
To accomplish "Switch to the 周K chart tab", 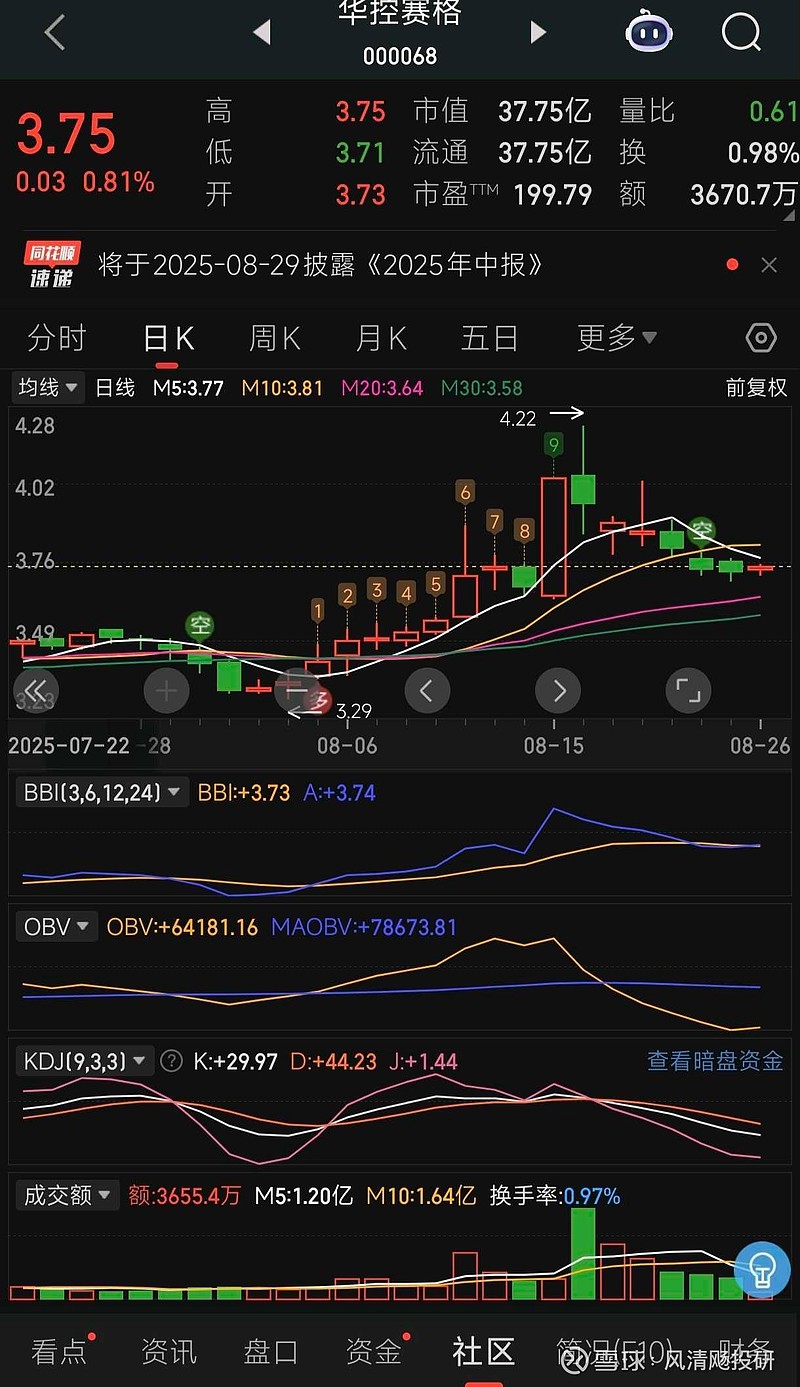I will [x=274, y=338].
